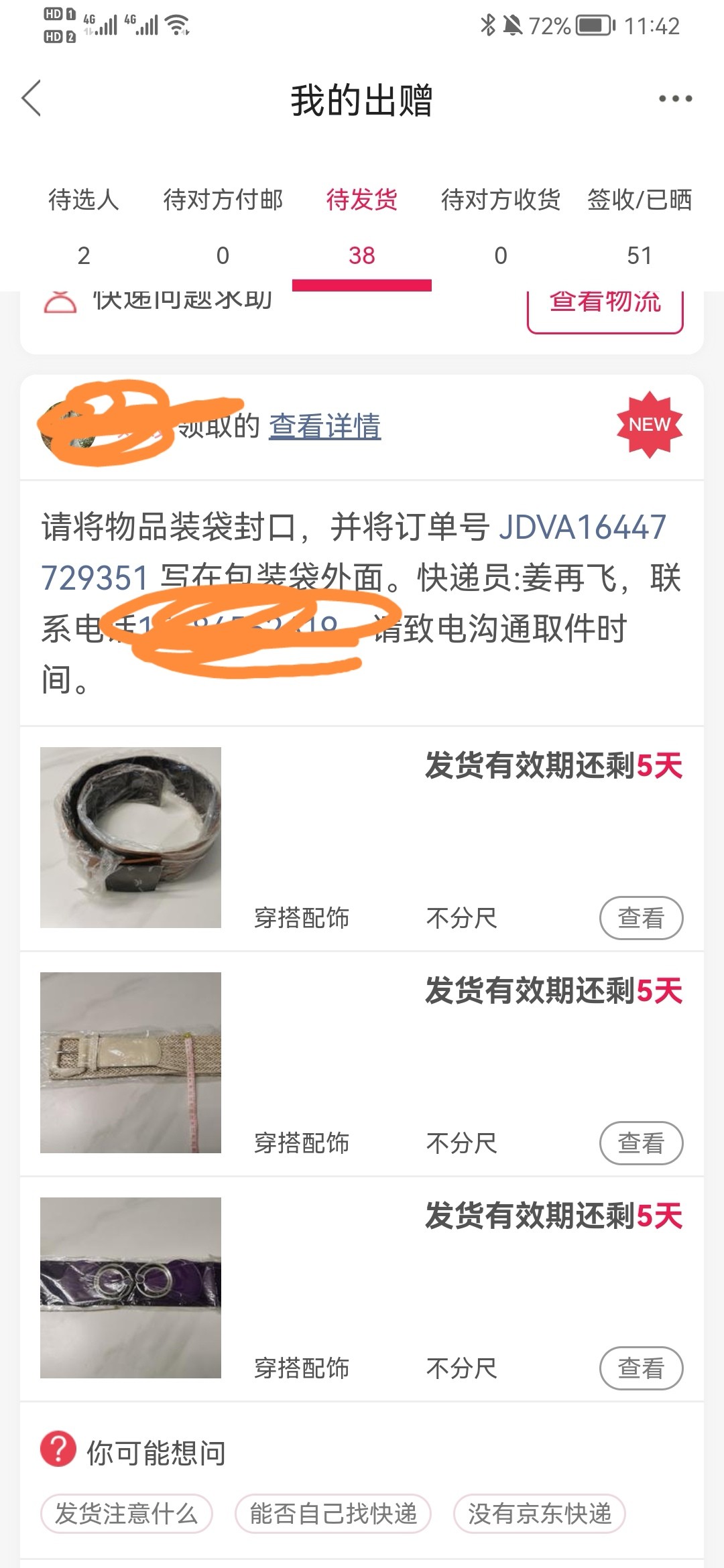Select the 发货注意什么 question chip
This screenshot has width=724, height=1568.
[127, 1514]
